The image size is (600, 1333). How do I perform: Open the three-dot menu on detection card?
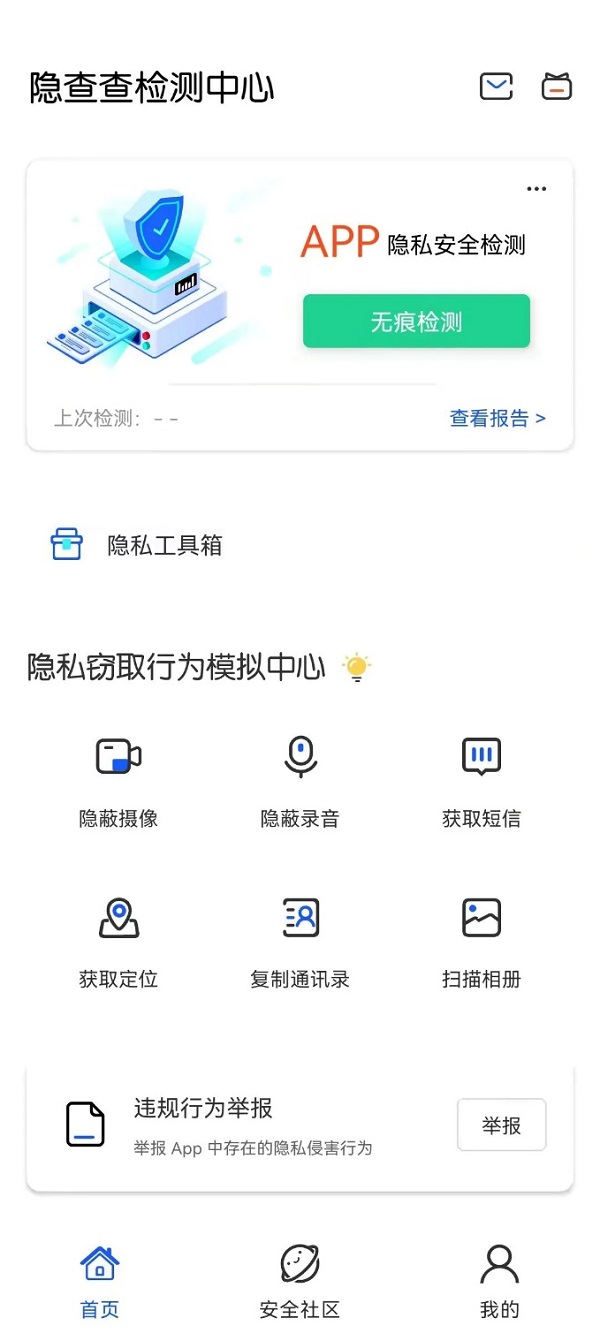point(537,189)
